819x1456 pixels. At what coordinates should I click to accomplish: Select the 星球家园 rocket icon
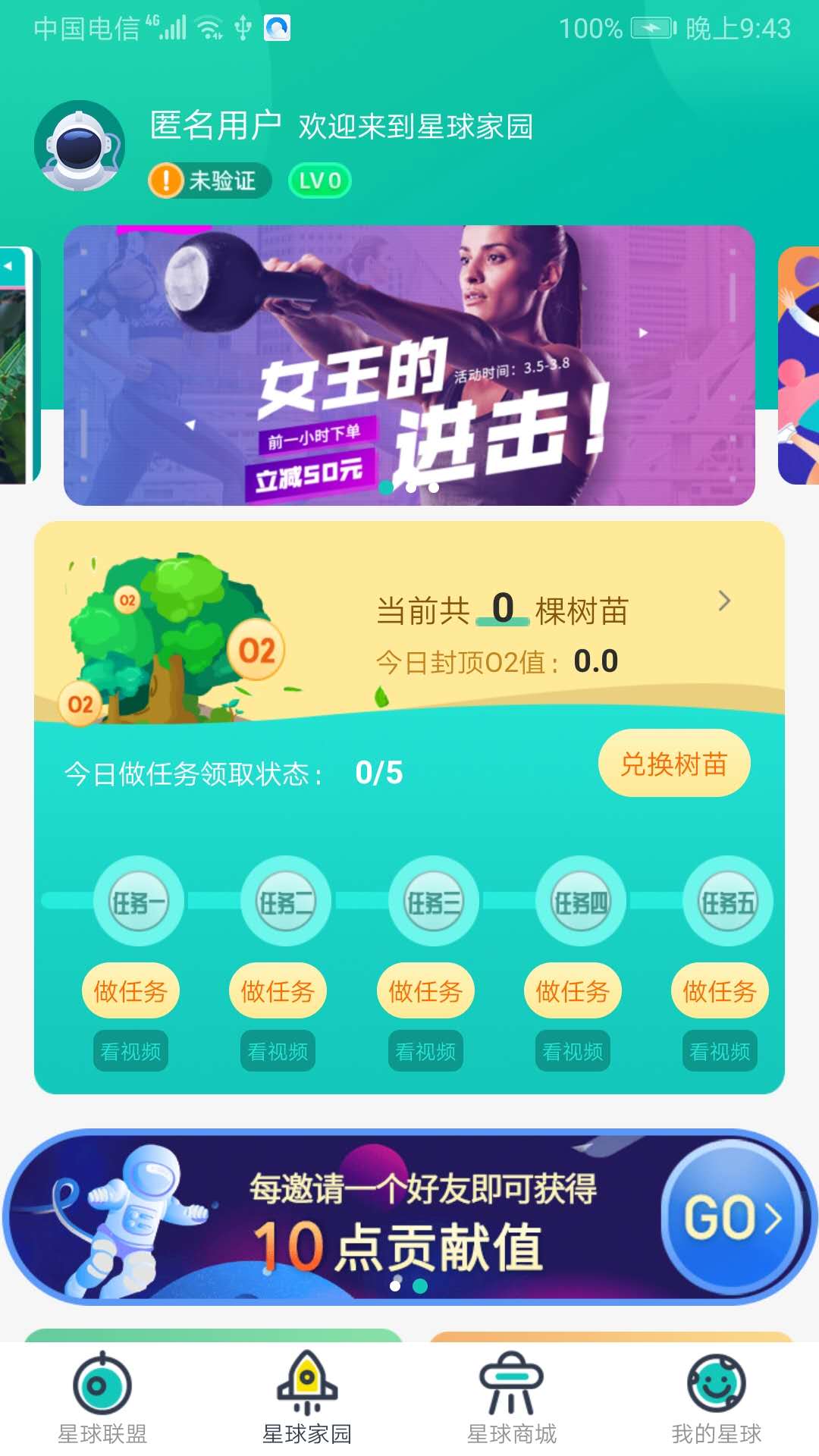307,1385
